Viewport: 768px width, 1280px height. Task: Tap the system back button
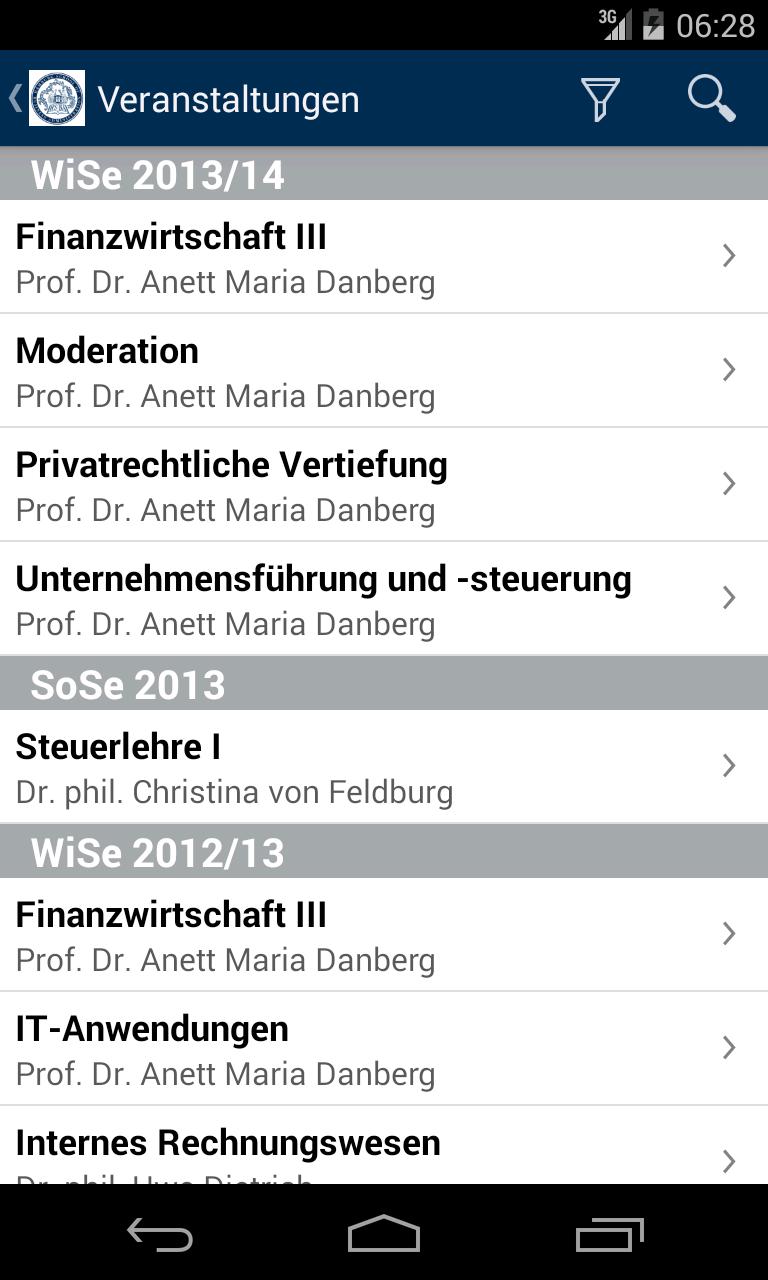click(x=160, y=1235)
